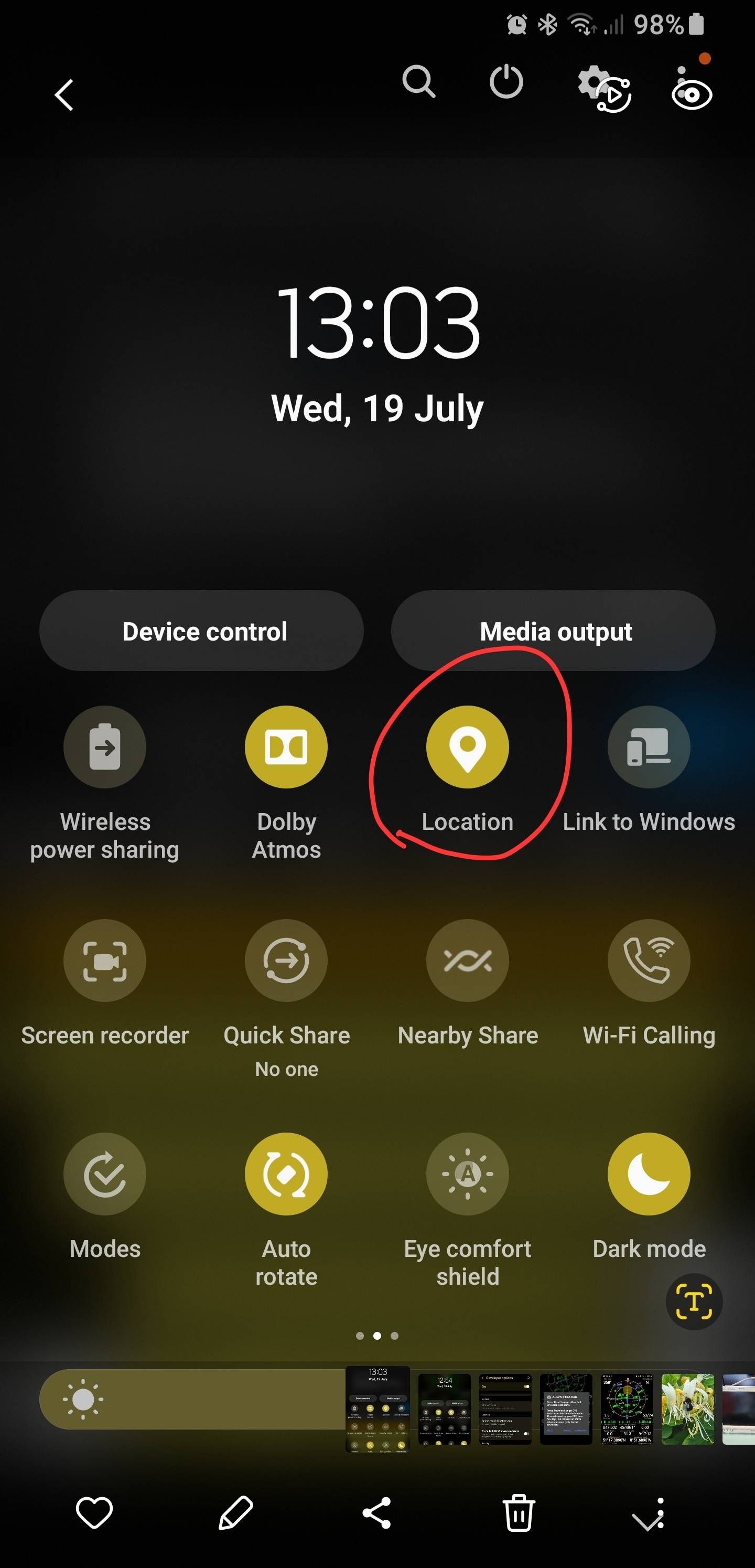Image resolution: width=755 pixels, height=1568 pixels.
Task: Open the honeysuckle flower photo thumbnail
Action: 687,1409
